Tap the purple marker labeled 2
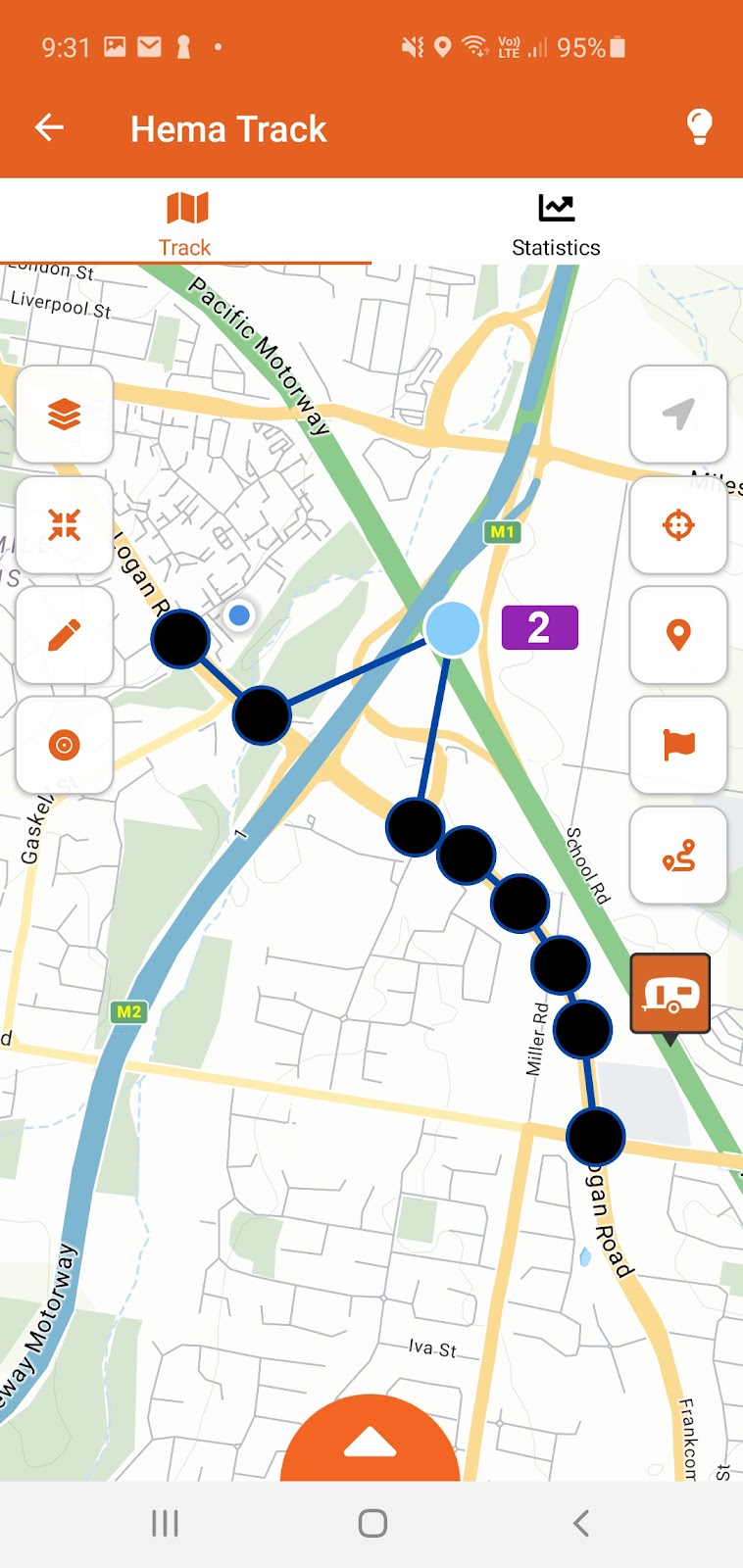Screen dimensions: 743x1568 point(540,627)
